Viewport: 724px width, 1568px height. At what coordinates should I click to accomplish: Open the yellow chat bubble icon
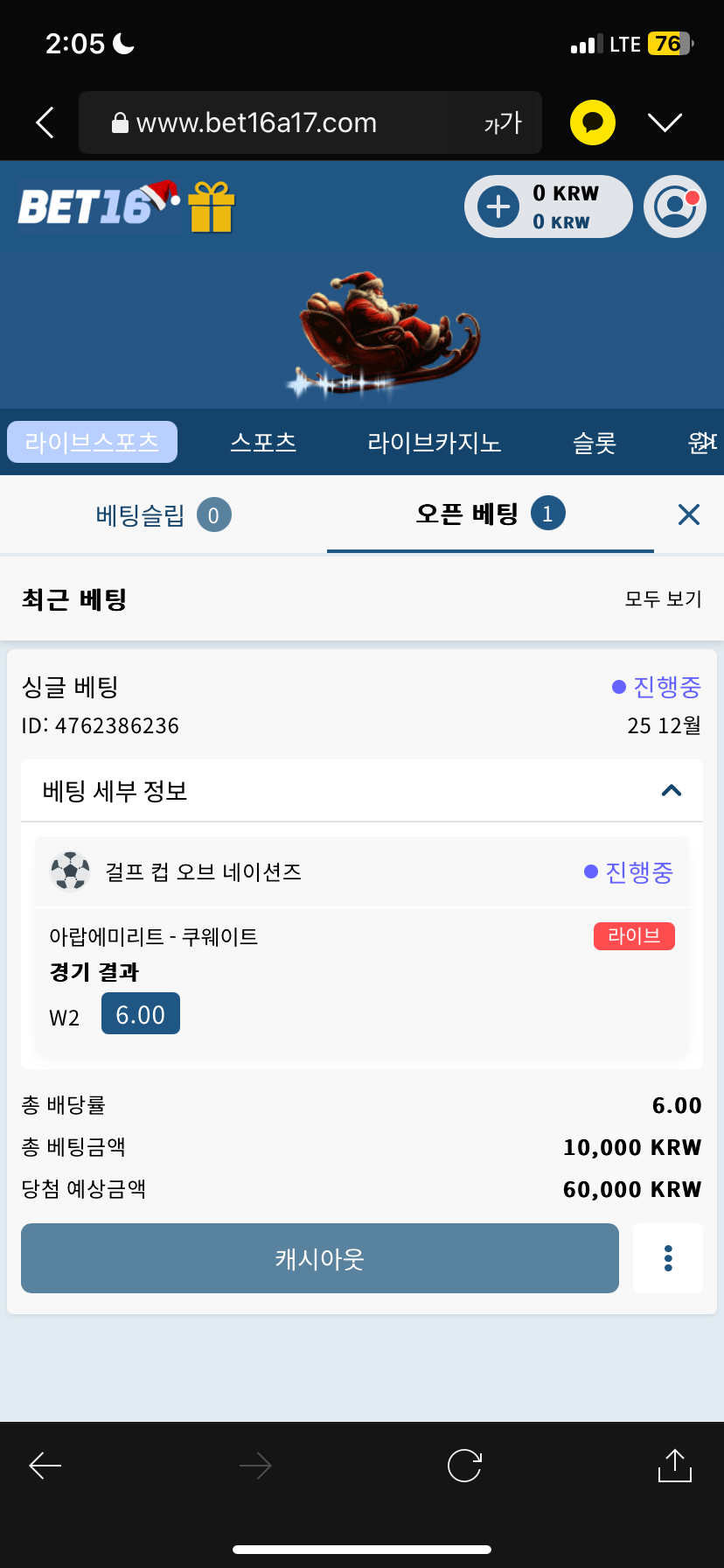tap(593, 122)
